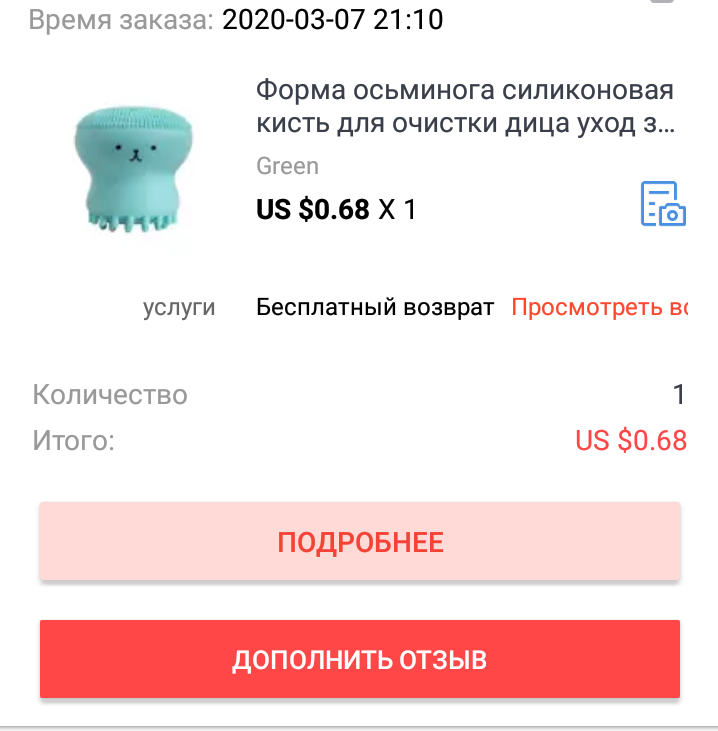
Task: Open the Просмотреть все services link
Action: pyautogui.click(x=600, y=307)
